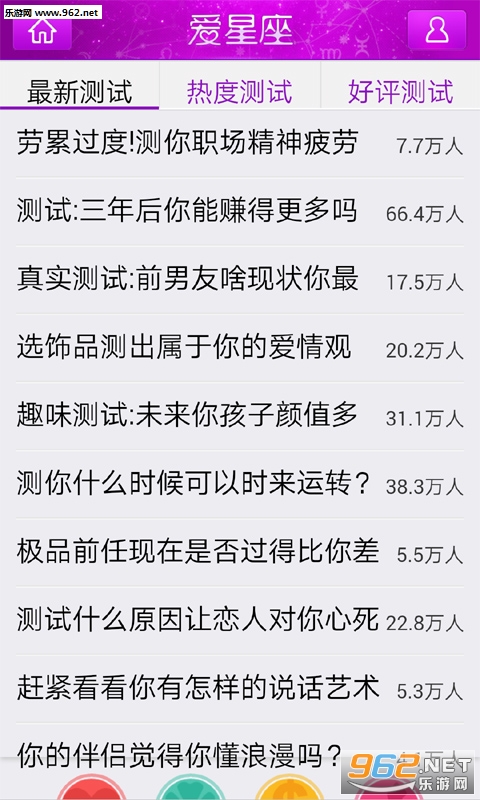The image size is (480, 800).
Task: Open 真实测试:前男友啥现状你最
Action: coord(240,280)
